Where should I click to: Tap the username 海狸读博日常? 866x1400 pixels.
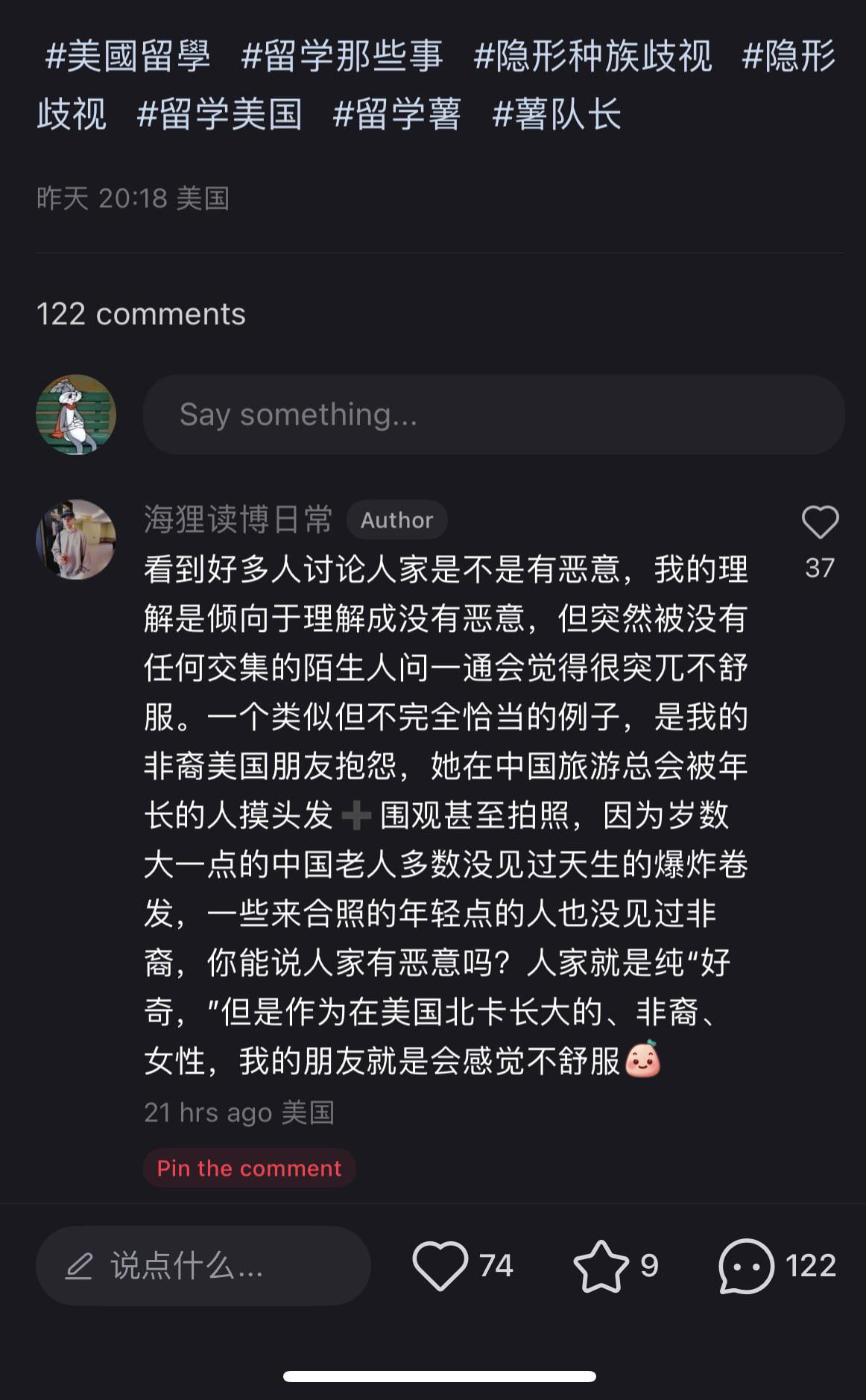point(240,519)
